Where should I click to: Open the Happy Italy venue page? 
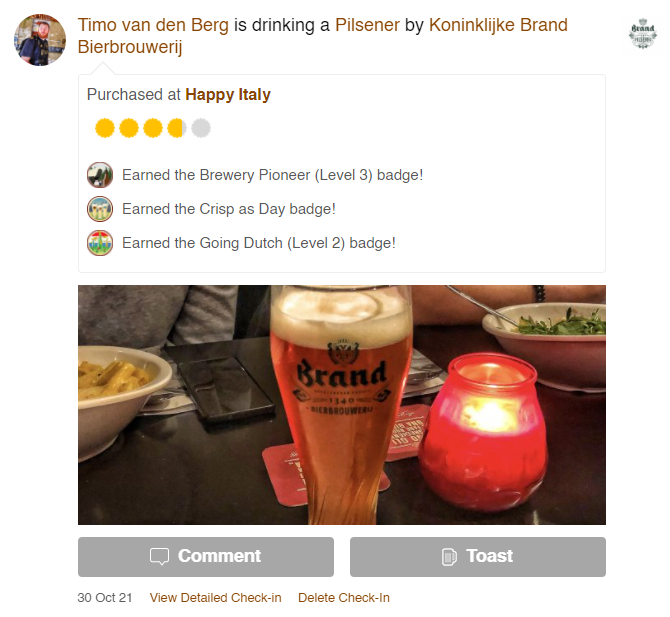pos(227,95)
